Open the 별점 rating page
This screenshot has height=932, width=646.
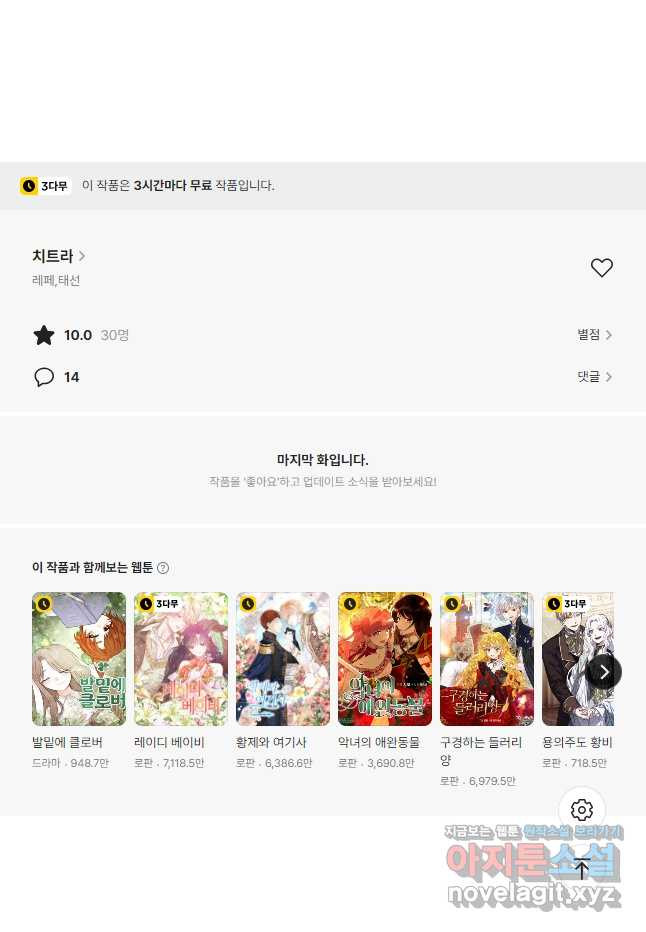(594, 335)
